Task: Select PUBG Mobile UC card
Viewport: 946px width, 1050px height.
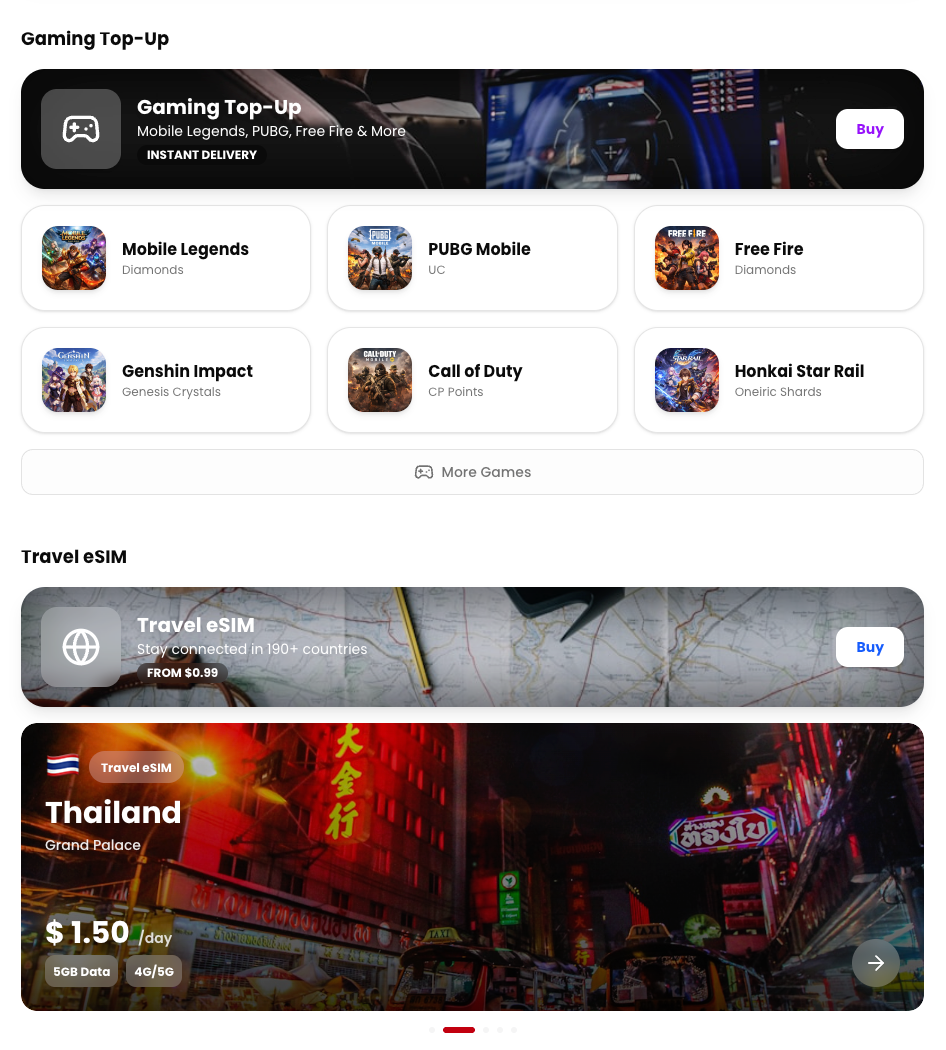Action: coord(472,258)
